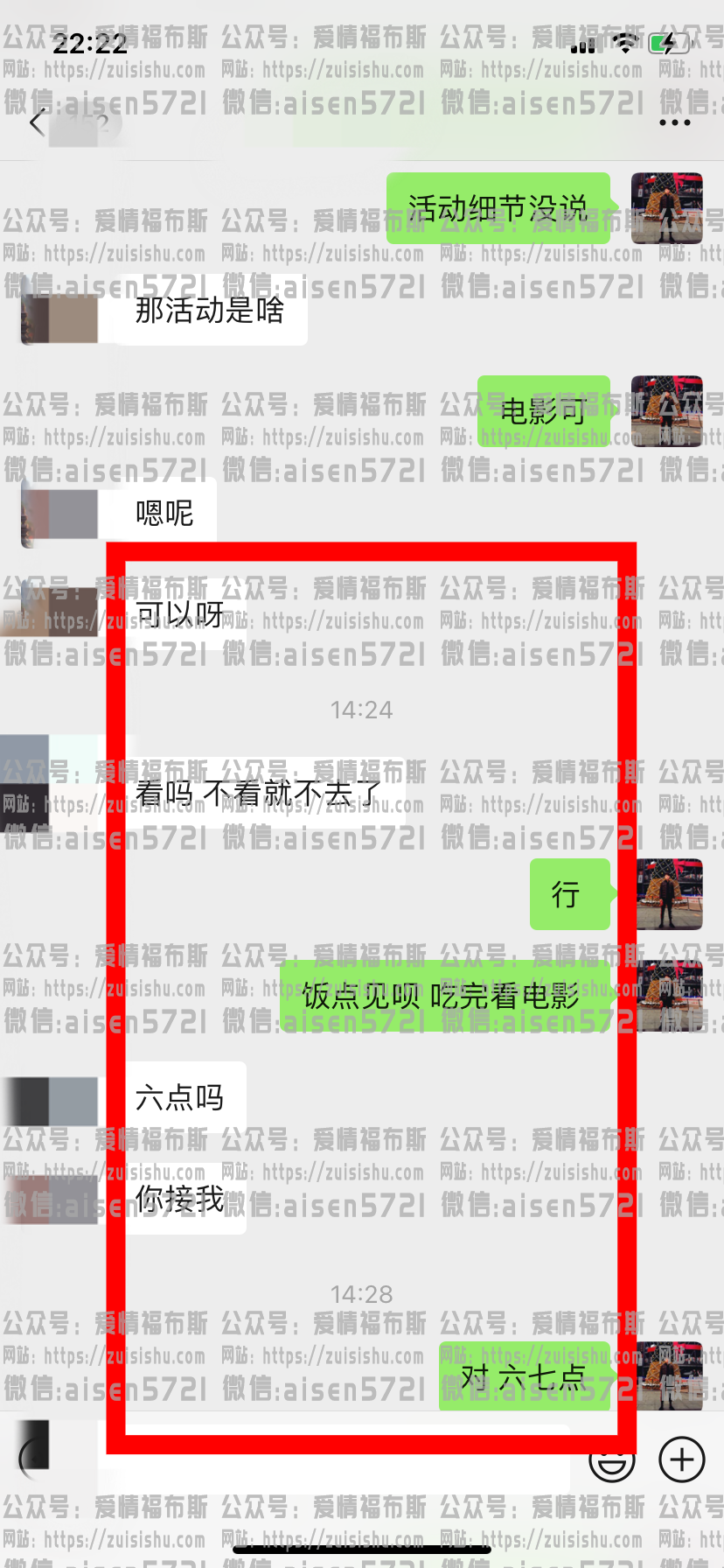Open the plus attachments panel
Viewport: 724px width, 1568px height.
click(x=681, y=1459)
